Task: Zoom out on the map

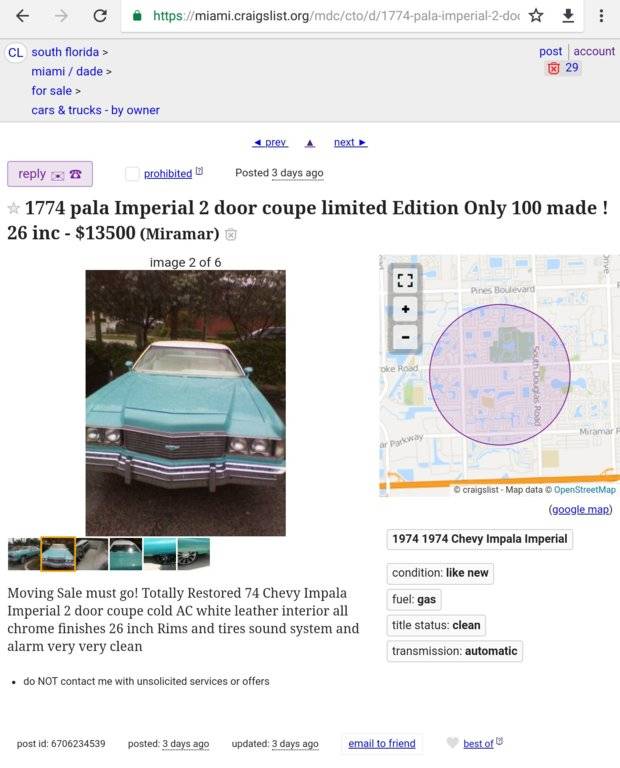Action: 405,337
